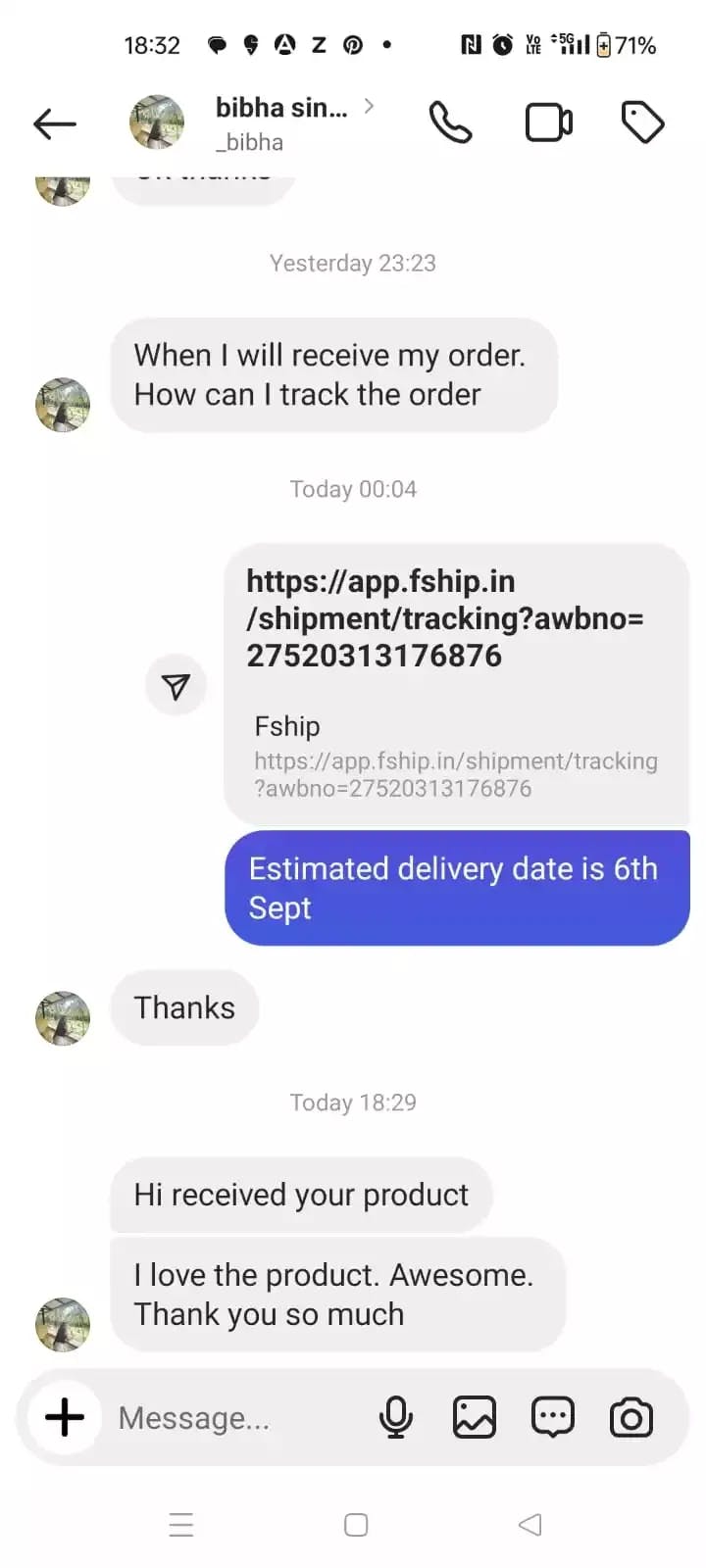Open the camera from message bar

(630, 1417)
